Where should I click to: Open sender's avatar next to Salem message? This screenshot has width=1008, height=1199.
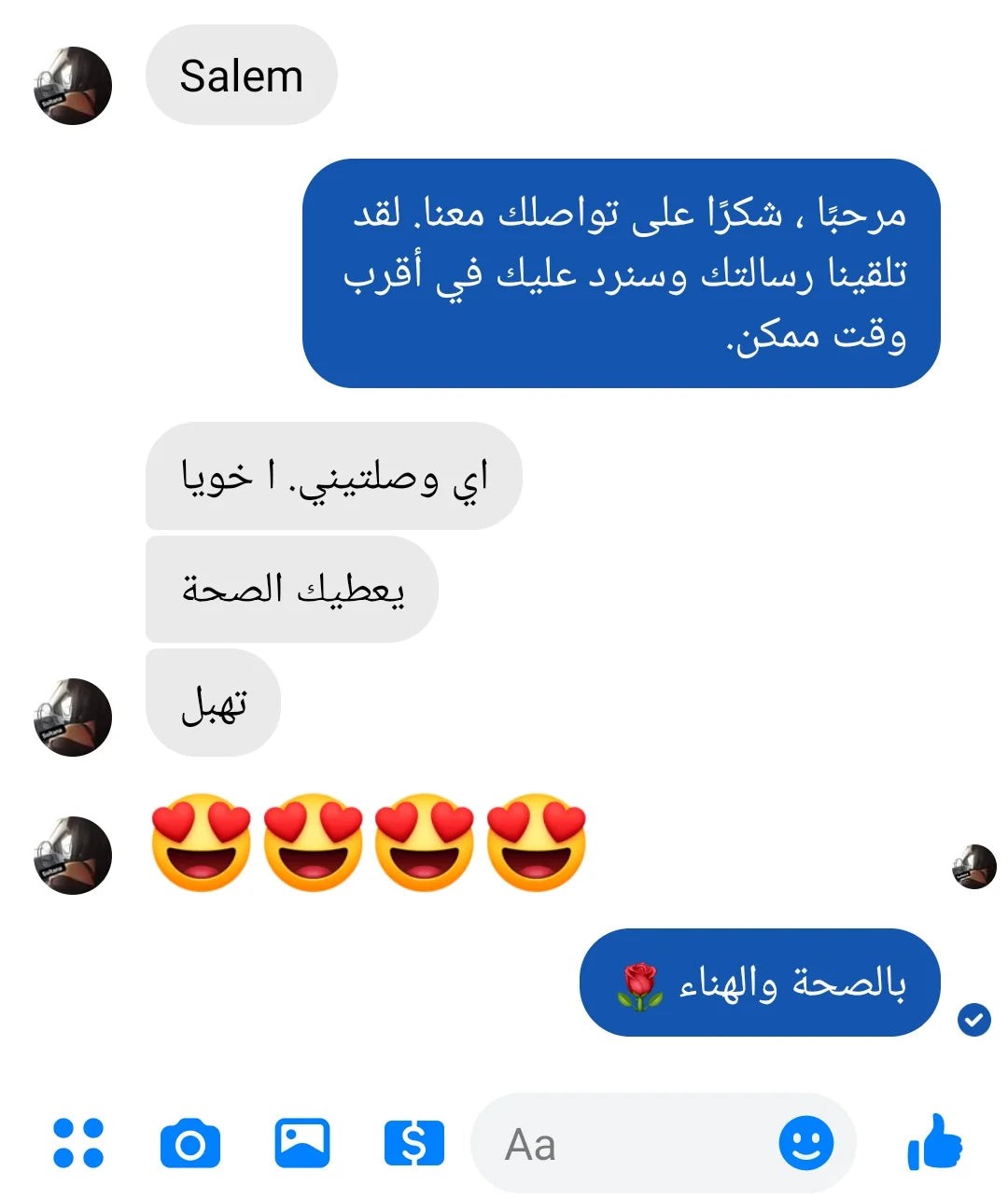(73, 86)
